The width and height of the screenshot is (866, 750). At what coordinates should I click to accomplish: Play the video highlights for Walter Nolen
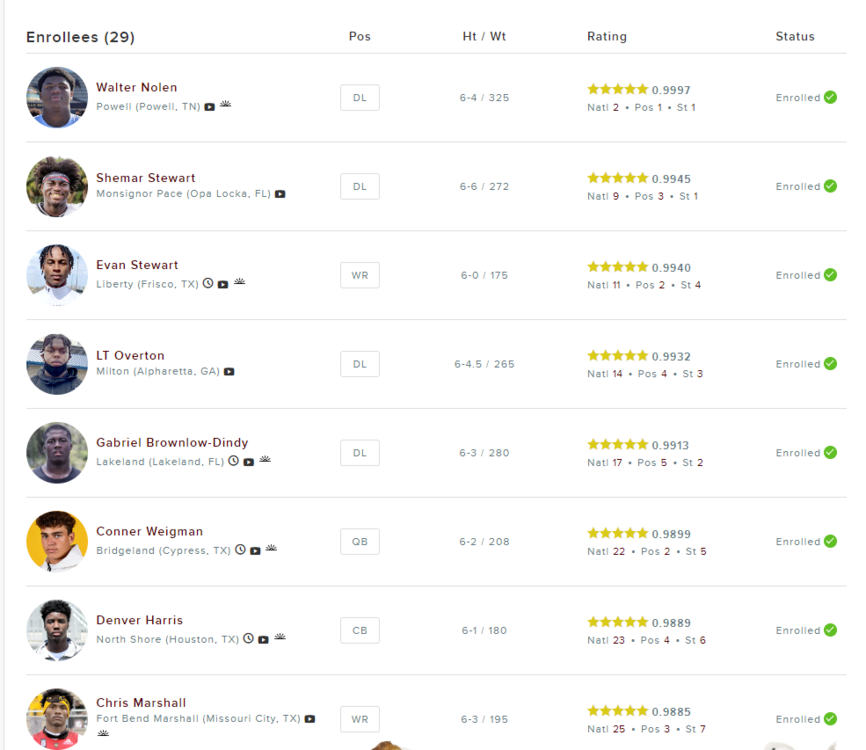[x=210, y=106]
